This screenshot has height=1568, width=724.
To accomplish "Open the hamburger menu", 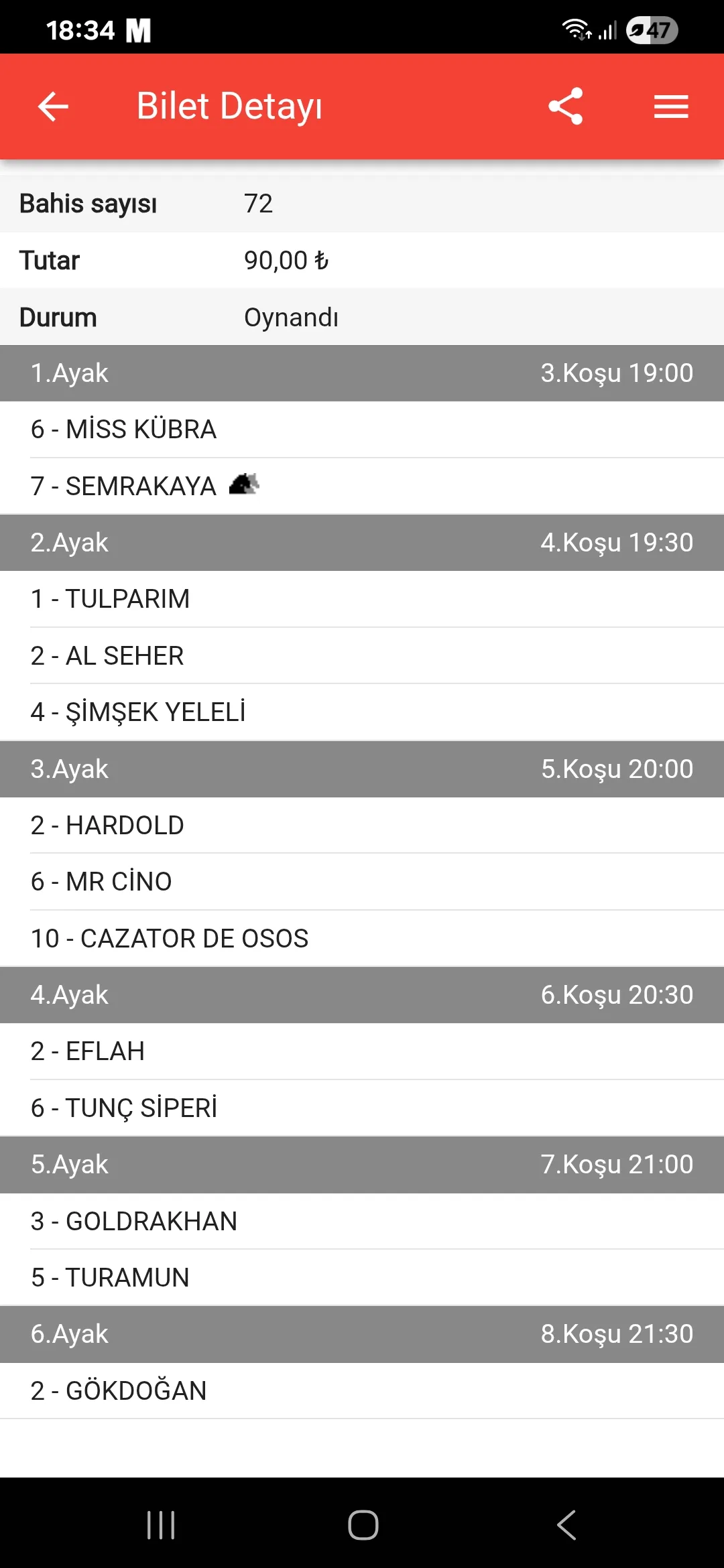I will click(x=671, y=106).
